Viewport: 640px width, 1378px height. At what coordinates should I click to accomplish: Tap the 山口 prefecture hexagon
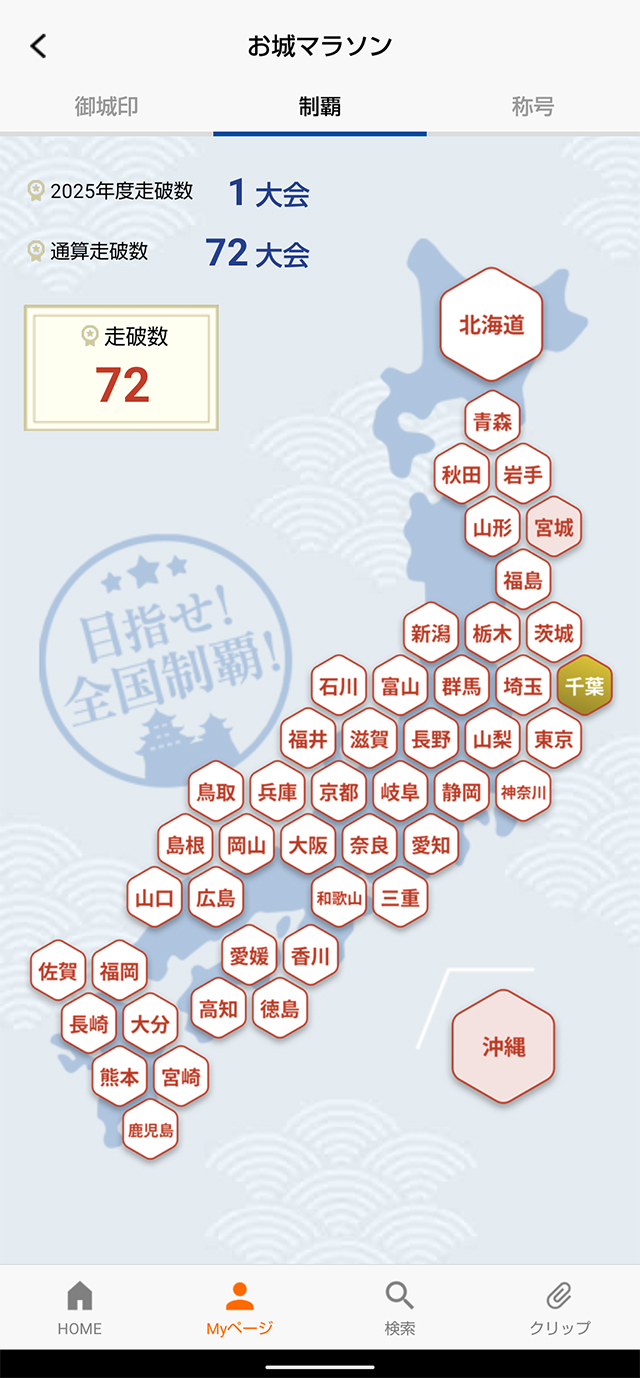[155, 898]
